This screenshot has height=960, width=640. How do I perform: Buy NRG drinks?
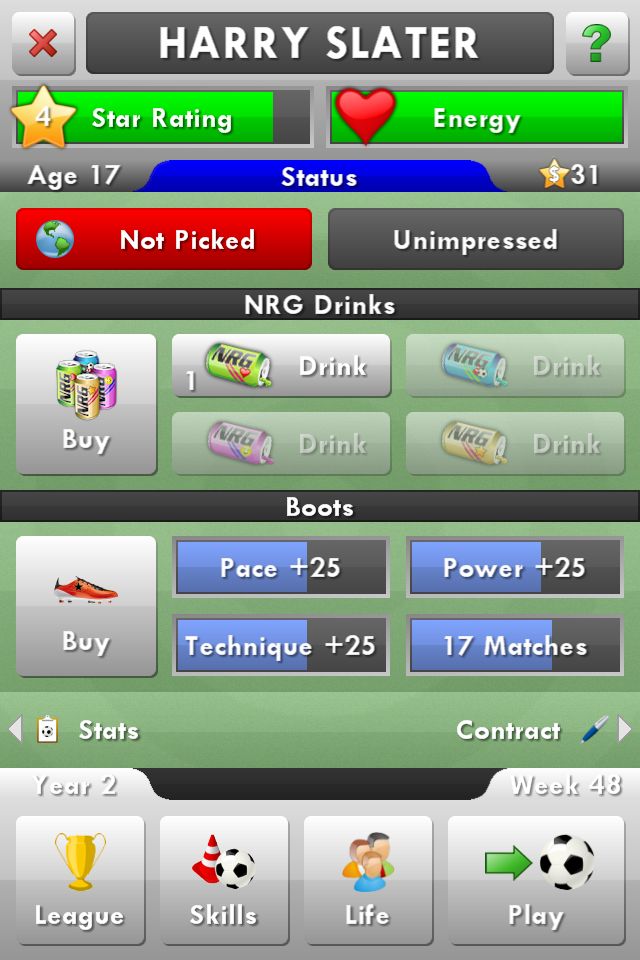[x=86, y=404]
